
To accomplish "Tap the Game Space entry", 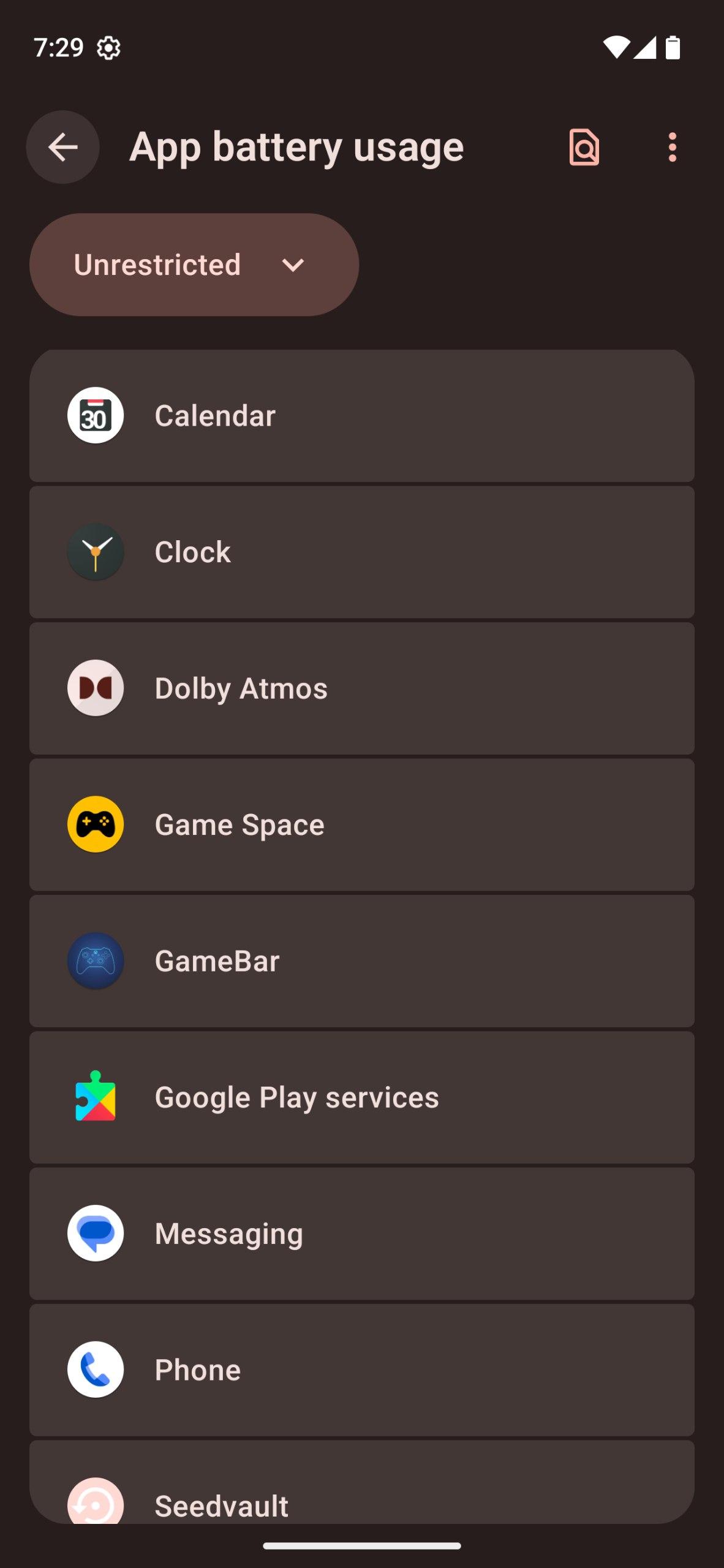I will (361, 824).
